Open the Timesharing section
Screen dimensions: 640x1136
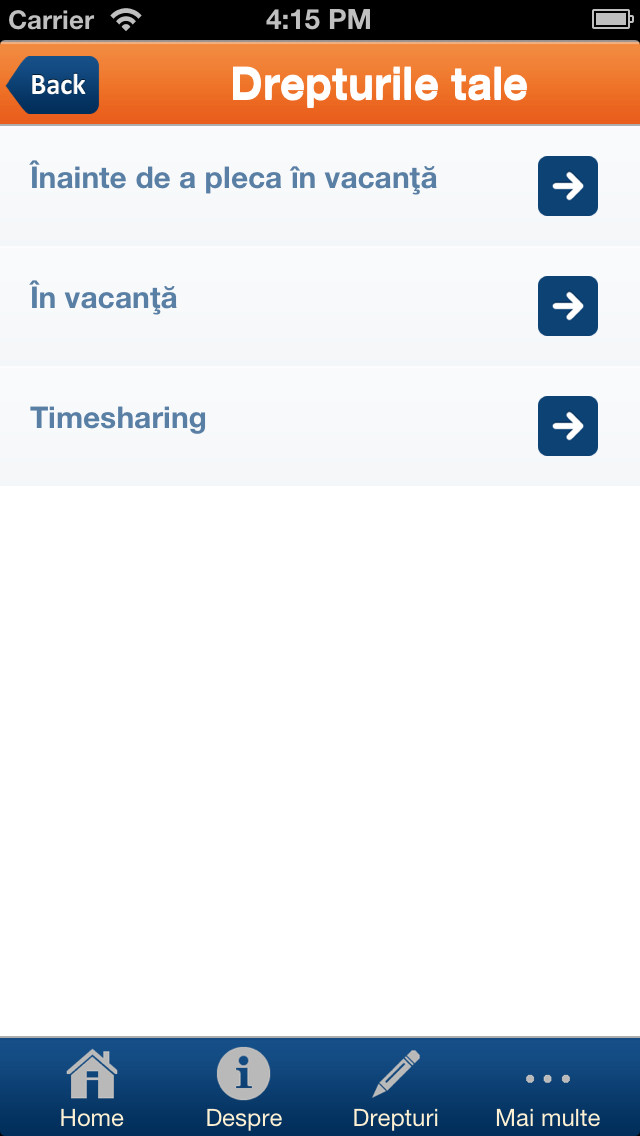click(x=320, y=426)
